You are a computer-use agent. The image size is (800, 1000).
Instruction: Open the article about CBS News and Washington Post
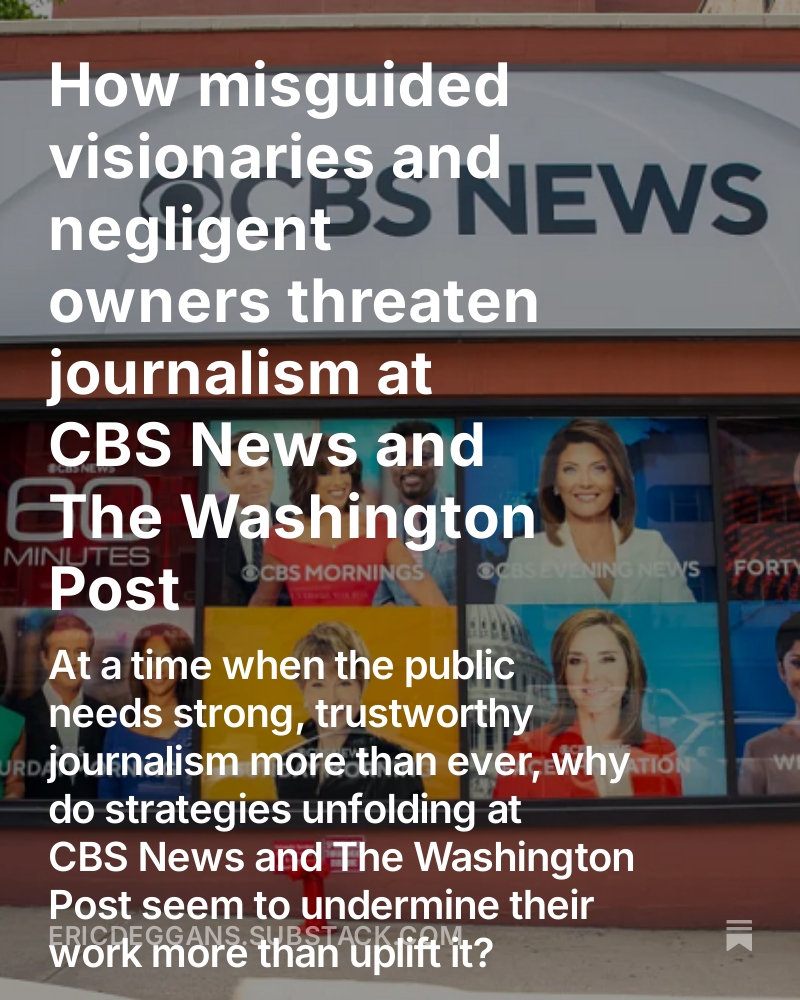[x=292, y=336]
